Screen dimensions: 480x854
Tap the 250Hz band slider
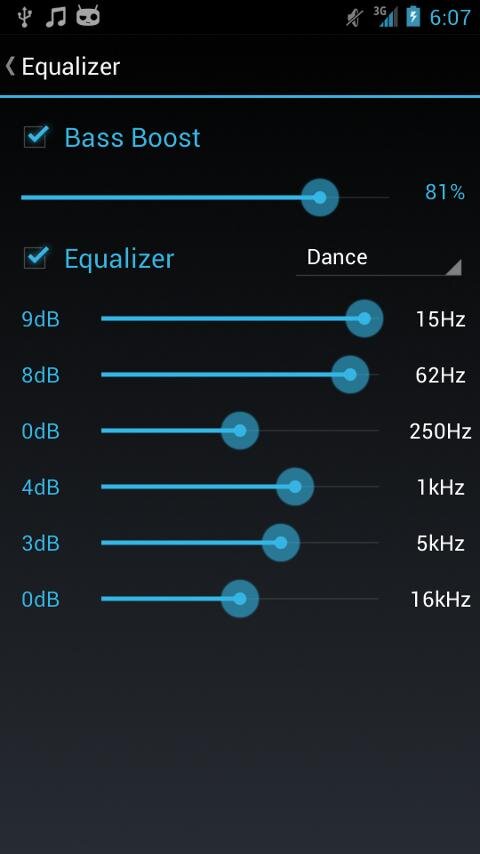(240, 430)
